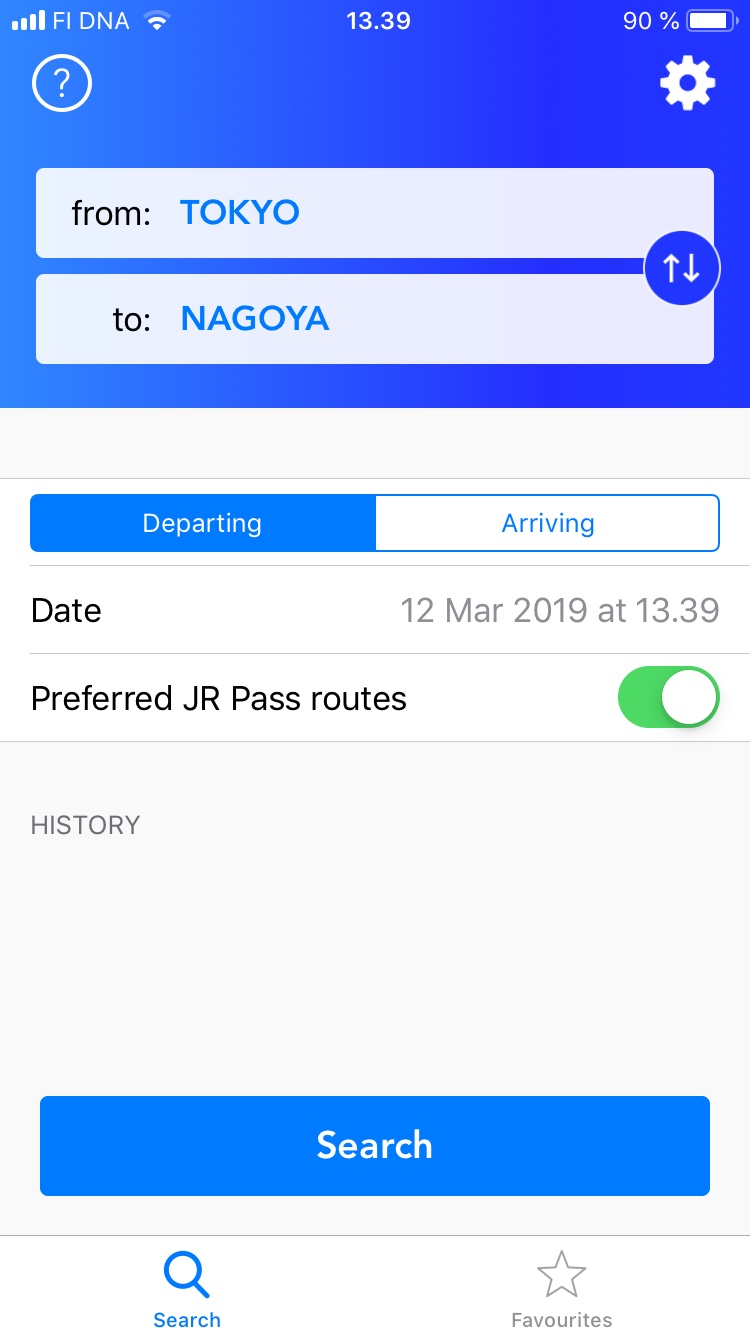
Task: Open settings via the gear icon
Action: click(x=688, y=84)
